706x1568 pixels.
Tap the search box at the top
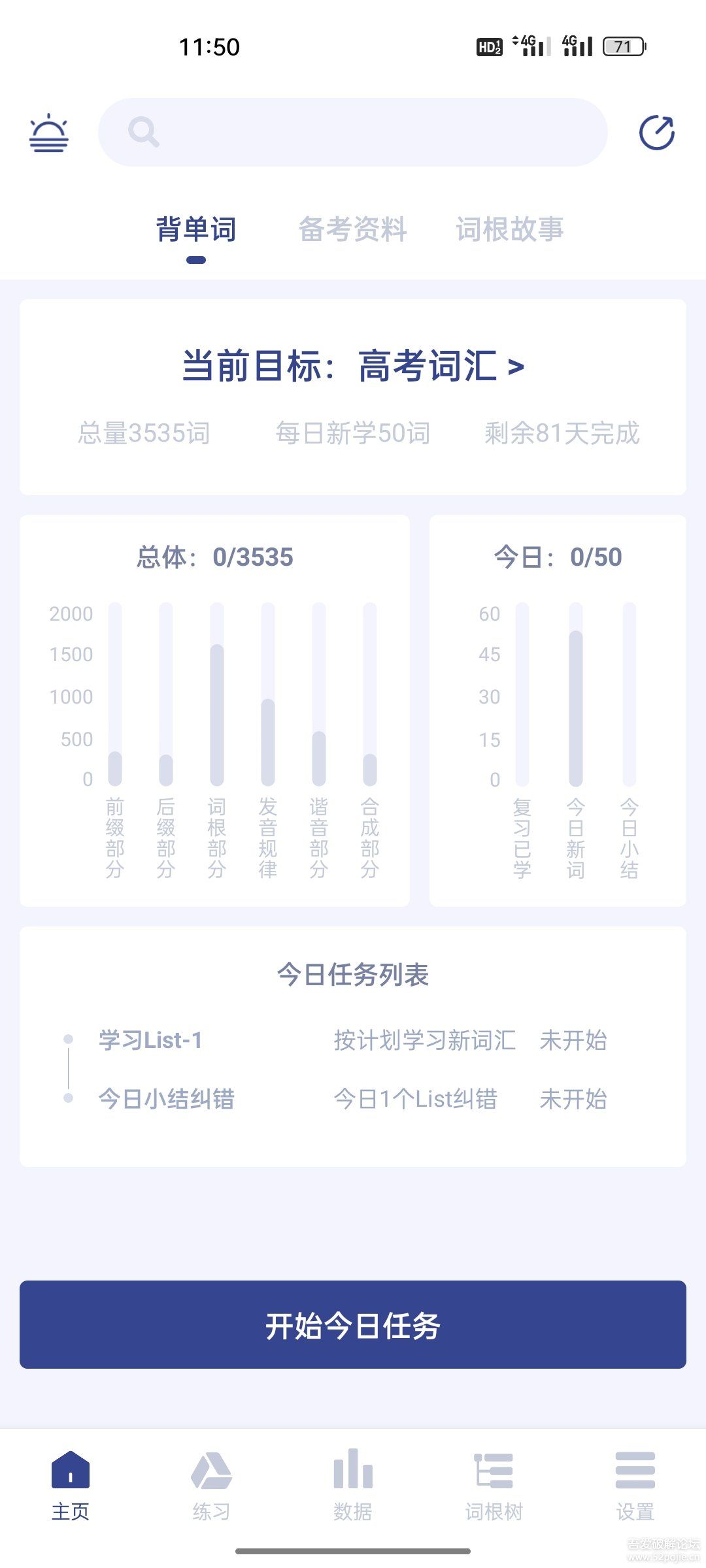tap(353, 133)
